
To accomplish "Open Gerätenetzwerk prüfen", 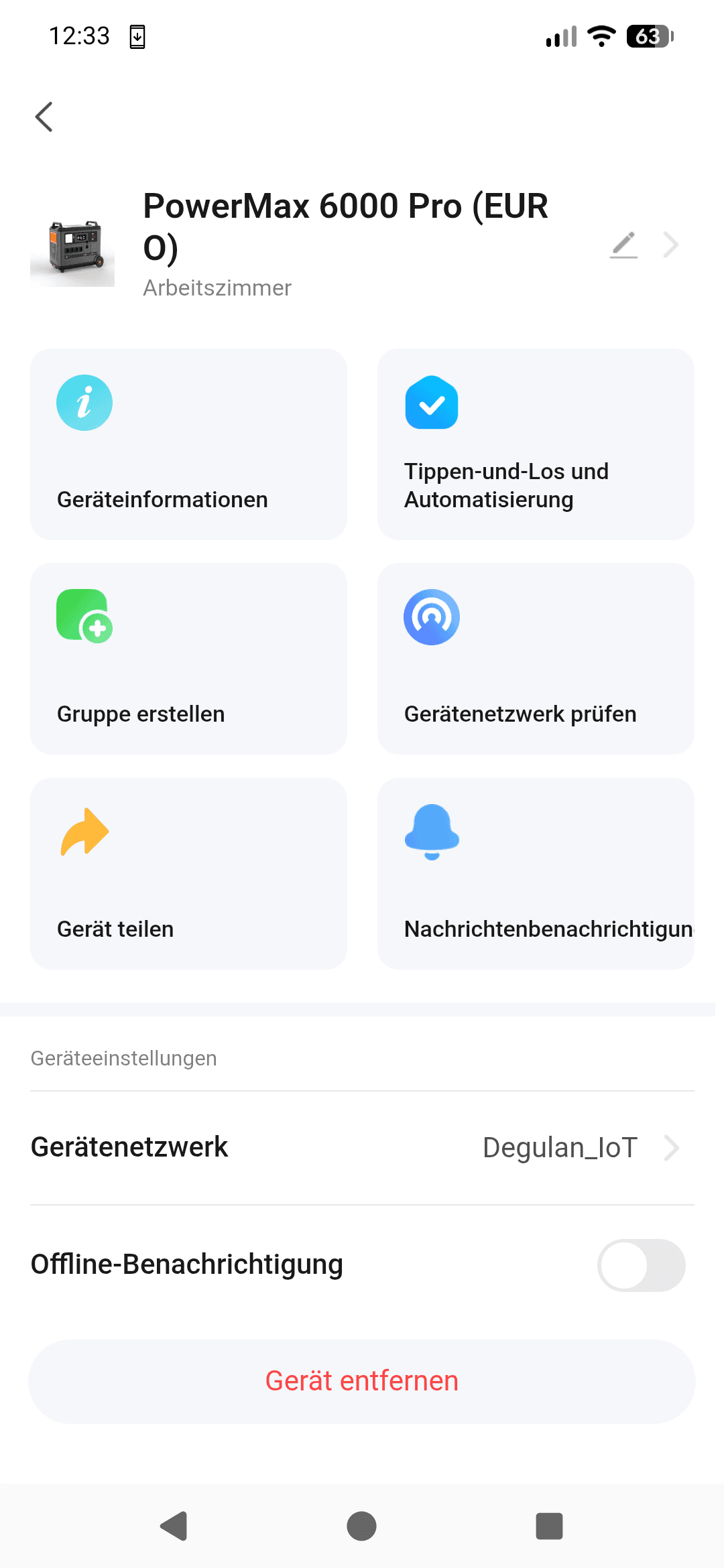I will tap(536, 659).
